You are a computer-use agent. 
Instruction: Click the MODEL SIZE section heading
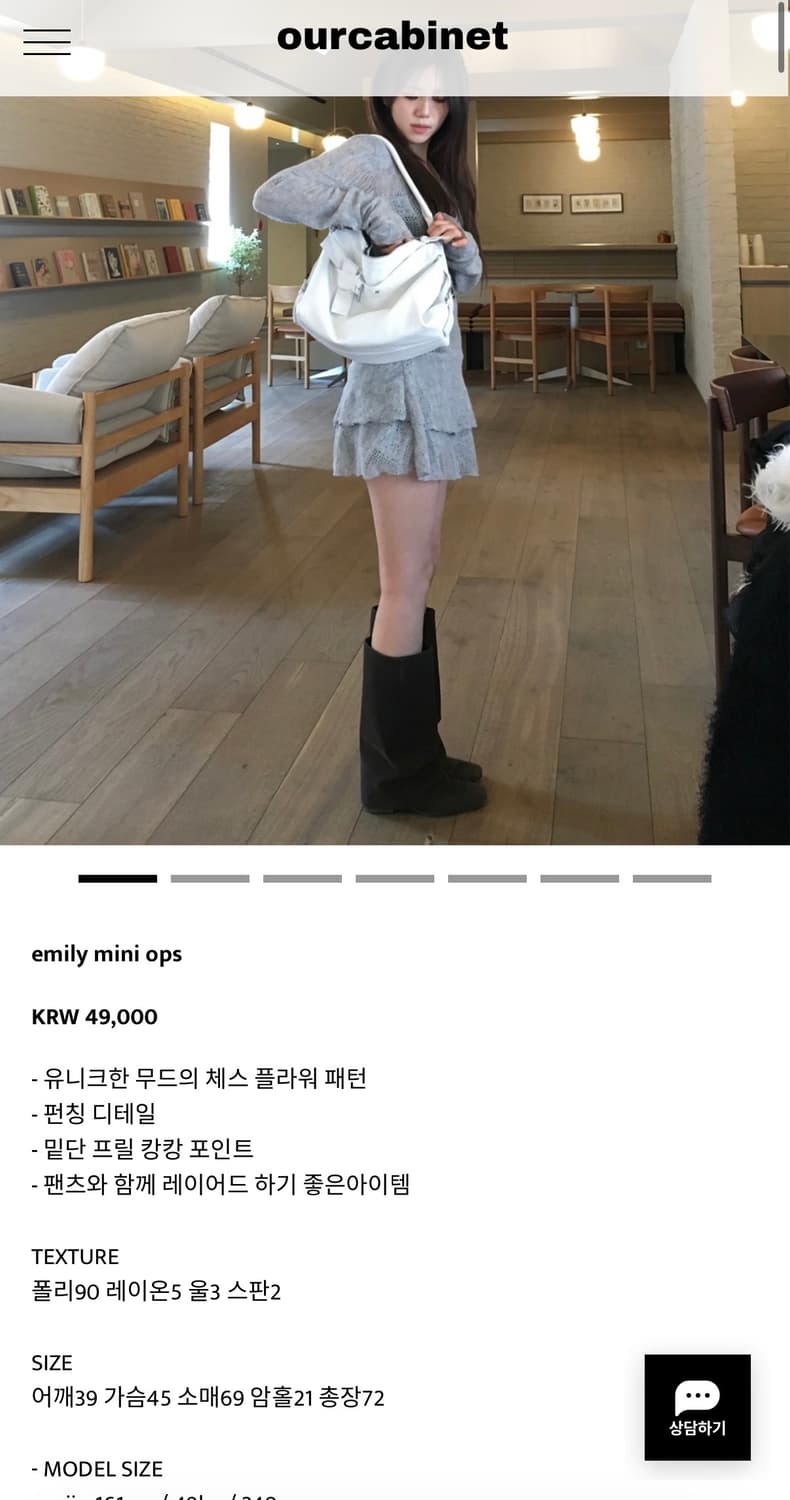click(98, 1470)
